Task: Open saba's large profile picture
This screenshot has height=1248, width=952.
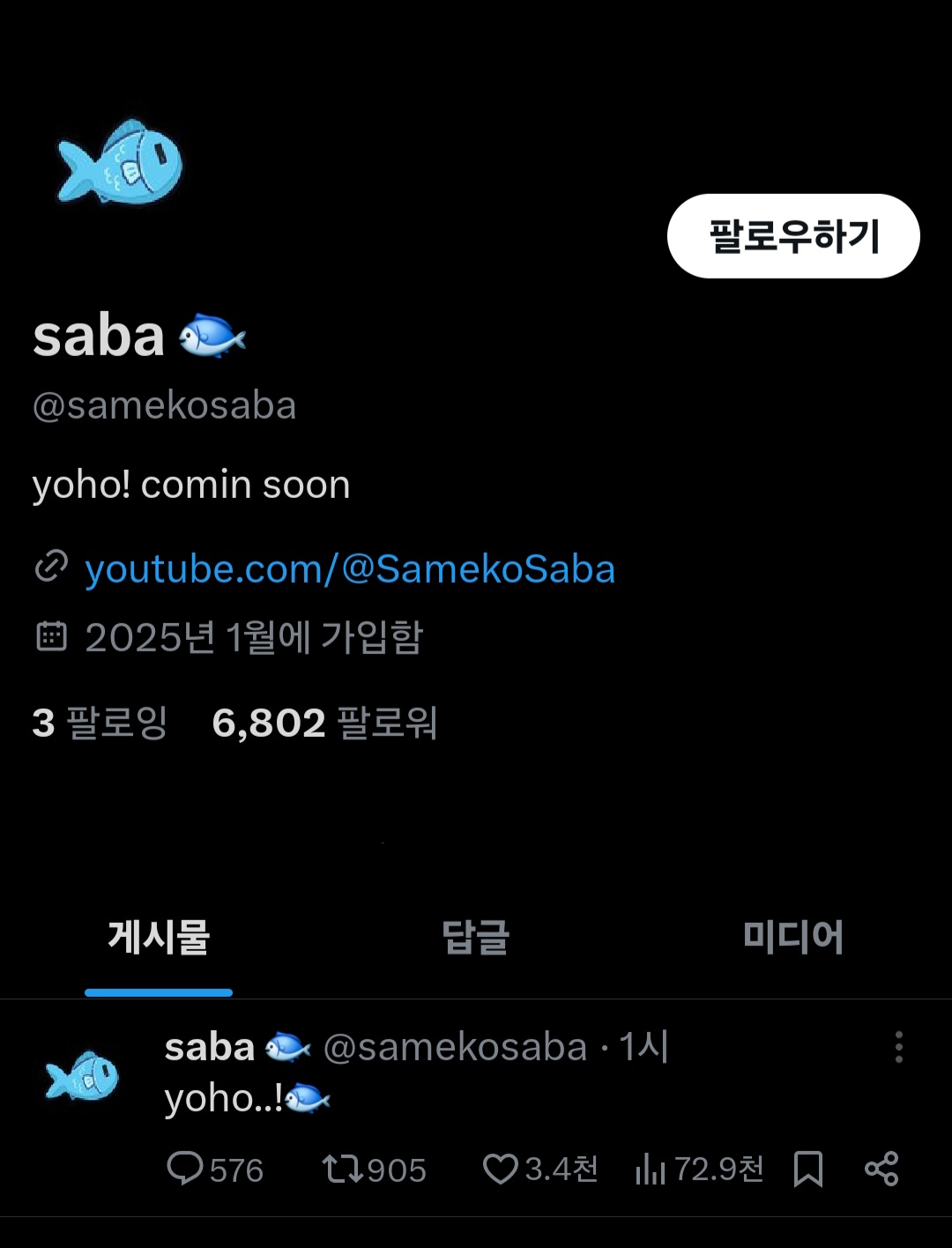Action: click(121, 162)
